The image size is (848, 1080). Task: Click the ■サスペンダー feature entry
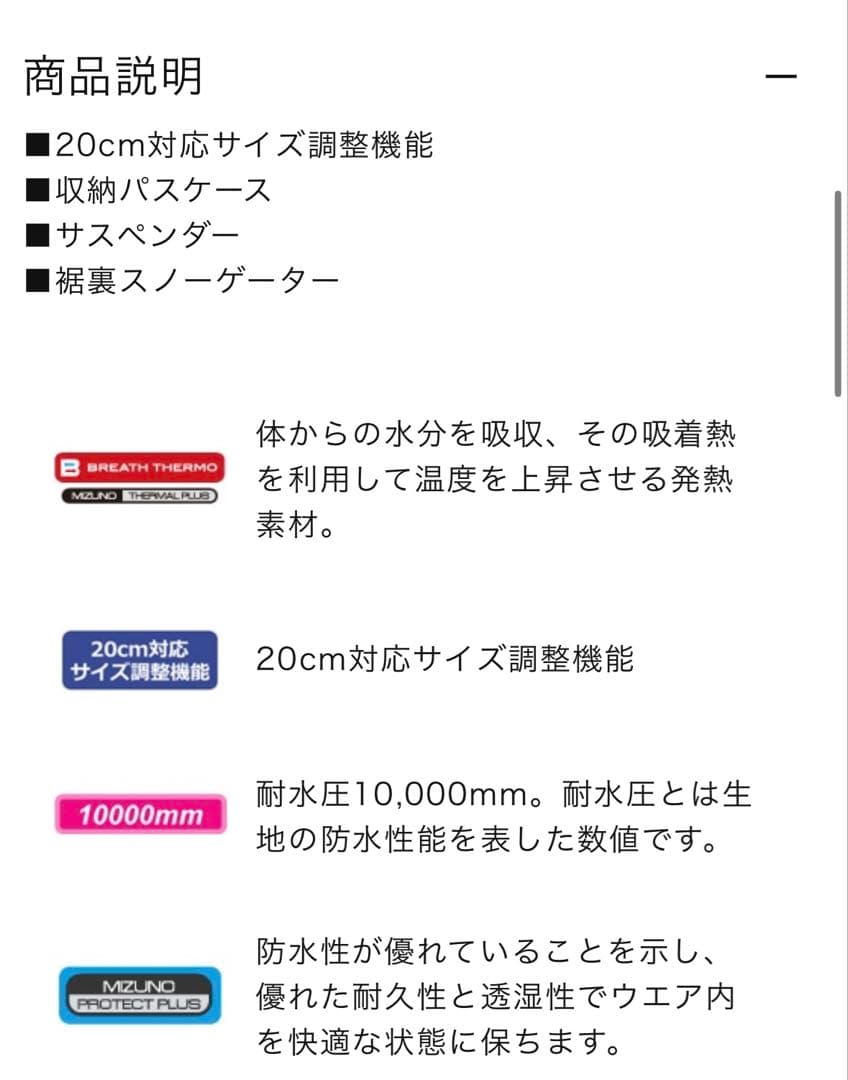pos(130,234)
